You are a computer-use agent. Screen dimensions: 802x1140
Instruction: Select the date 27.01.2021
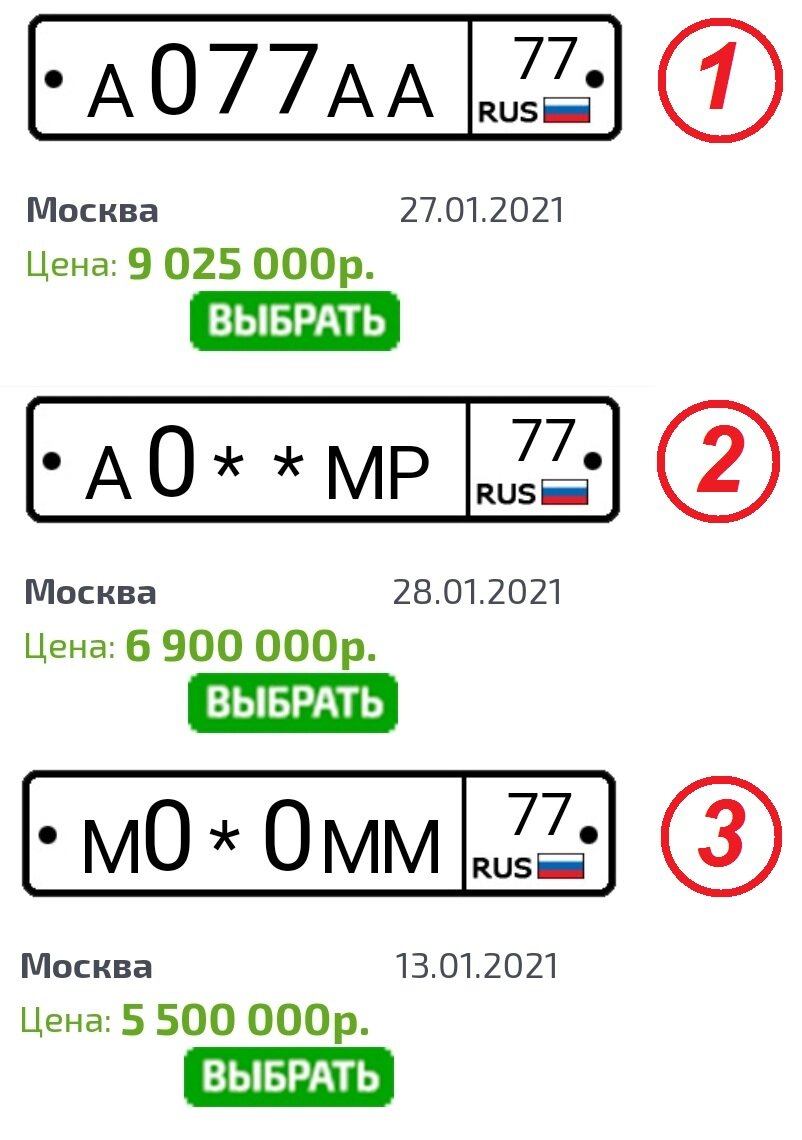pyautogui.click(x=483, y=209)
